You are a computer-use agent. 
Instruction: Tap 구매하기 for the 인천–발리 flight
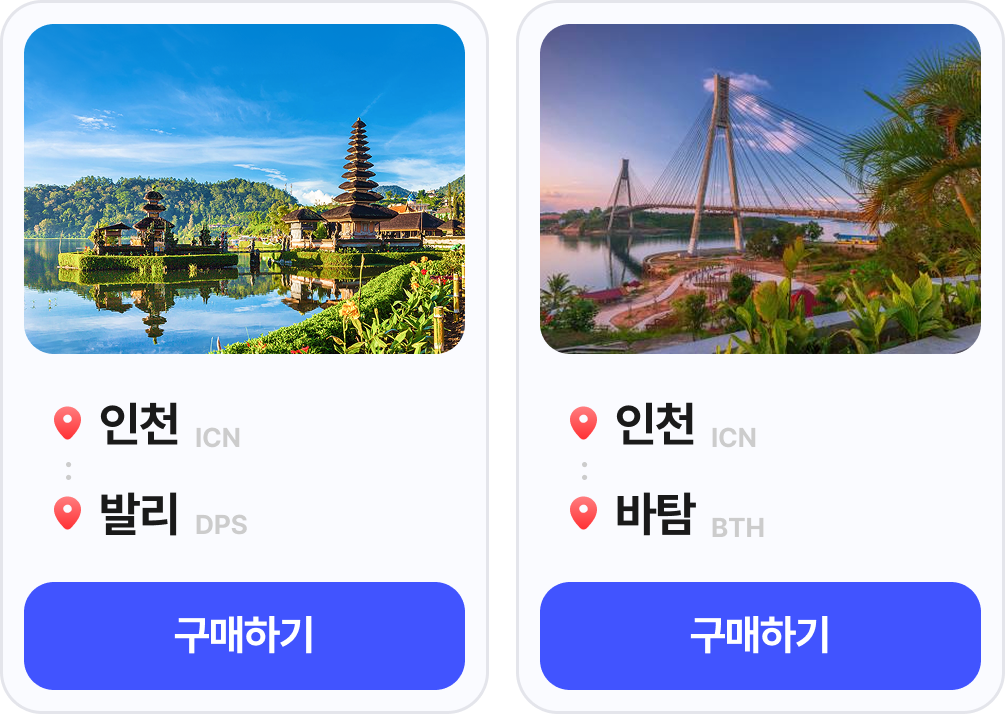244,635
